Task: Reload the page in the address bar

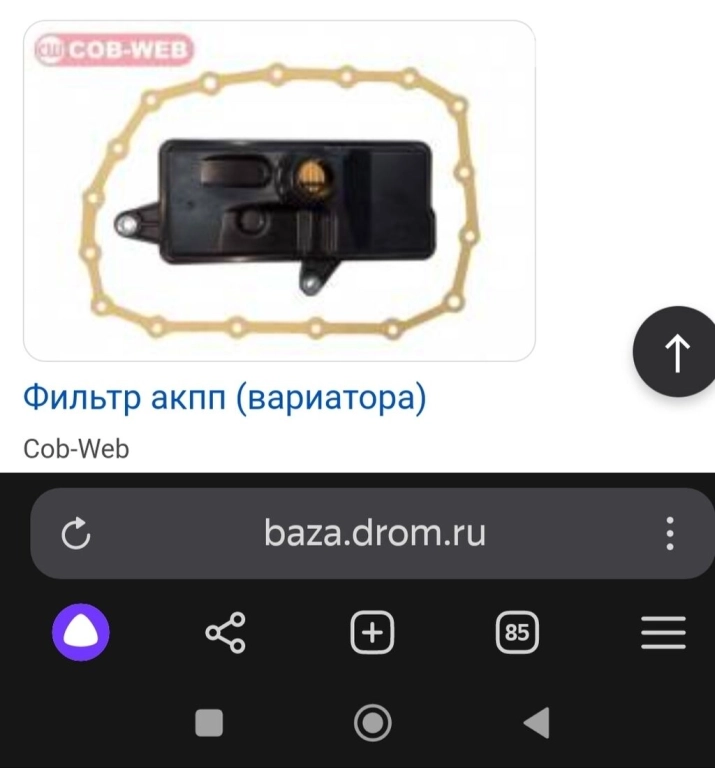Action: click(x=76, y=534)
